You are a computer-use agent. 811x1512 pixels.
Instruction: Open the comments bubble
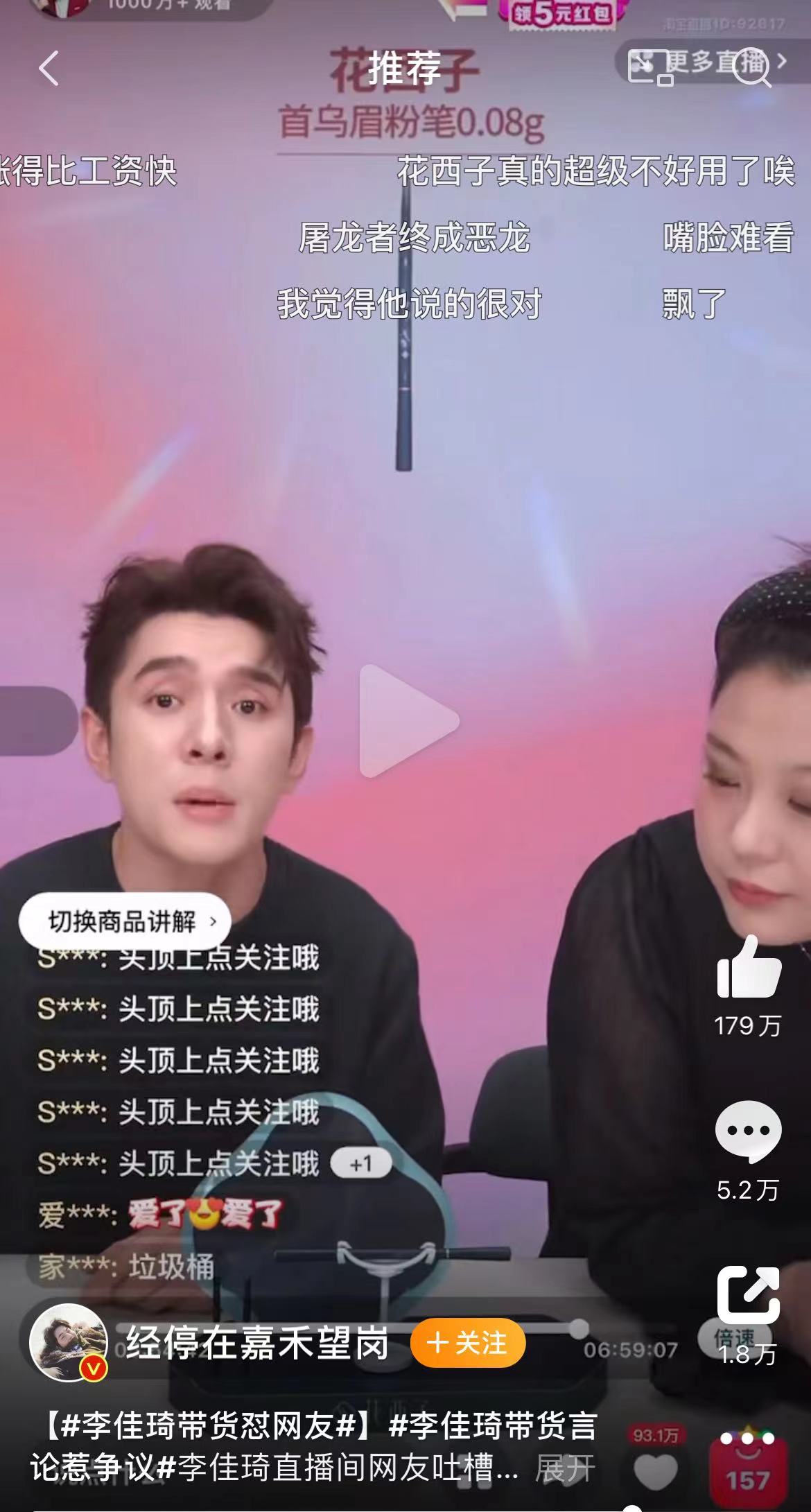click(748, 1131)
